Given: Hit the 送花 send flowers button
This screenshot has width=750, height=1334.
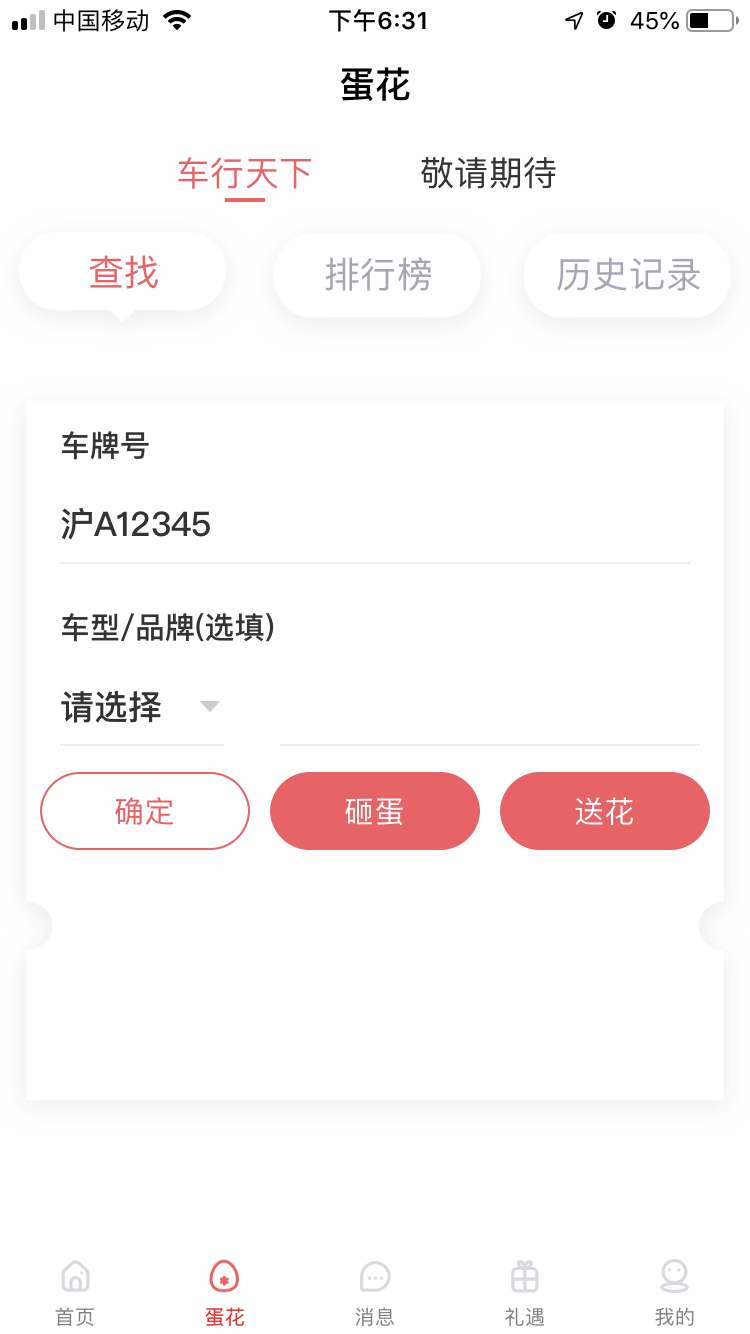Looking at the screenshot, I should [x=604, y=811].
